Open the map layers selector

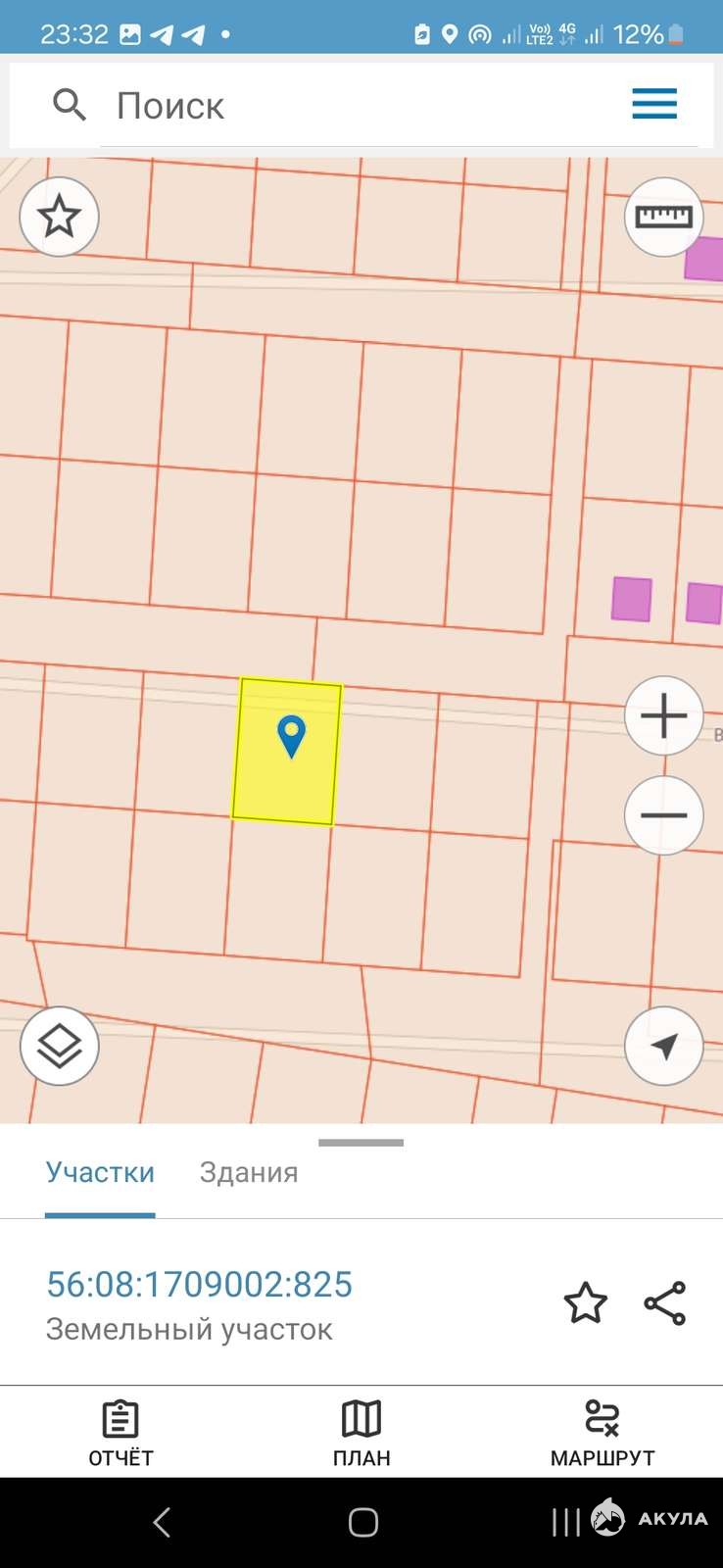point(59,1046)
